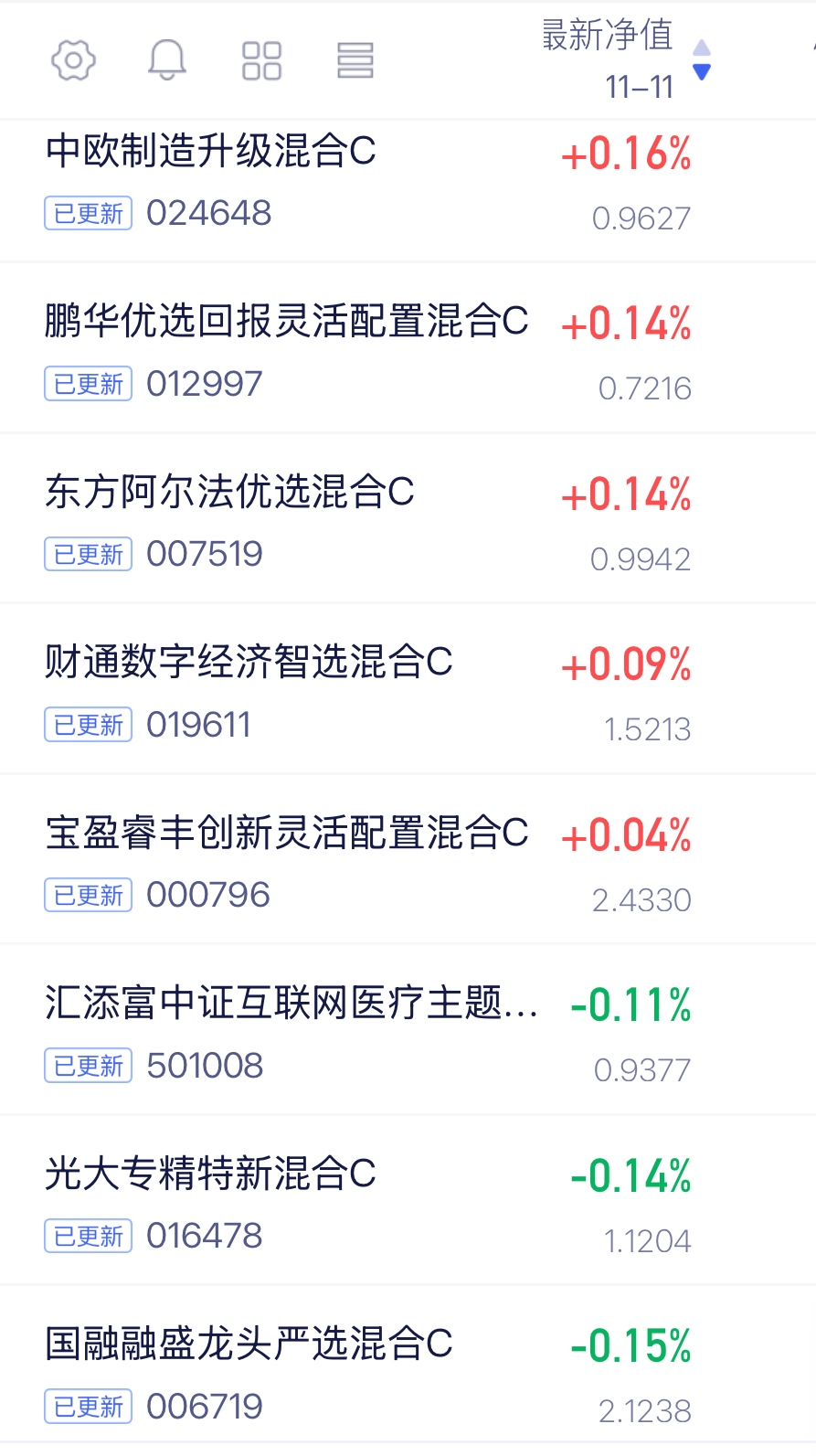This screenshot has width=816, height=1456.
Task: Open fund 鹏华优选回报灵活配置混合C
Action: pyautogui.click(x=408, y=347)
